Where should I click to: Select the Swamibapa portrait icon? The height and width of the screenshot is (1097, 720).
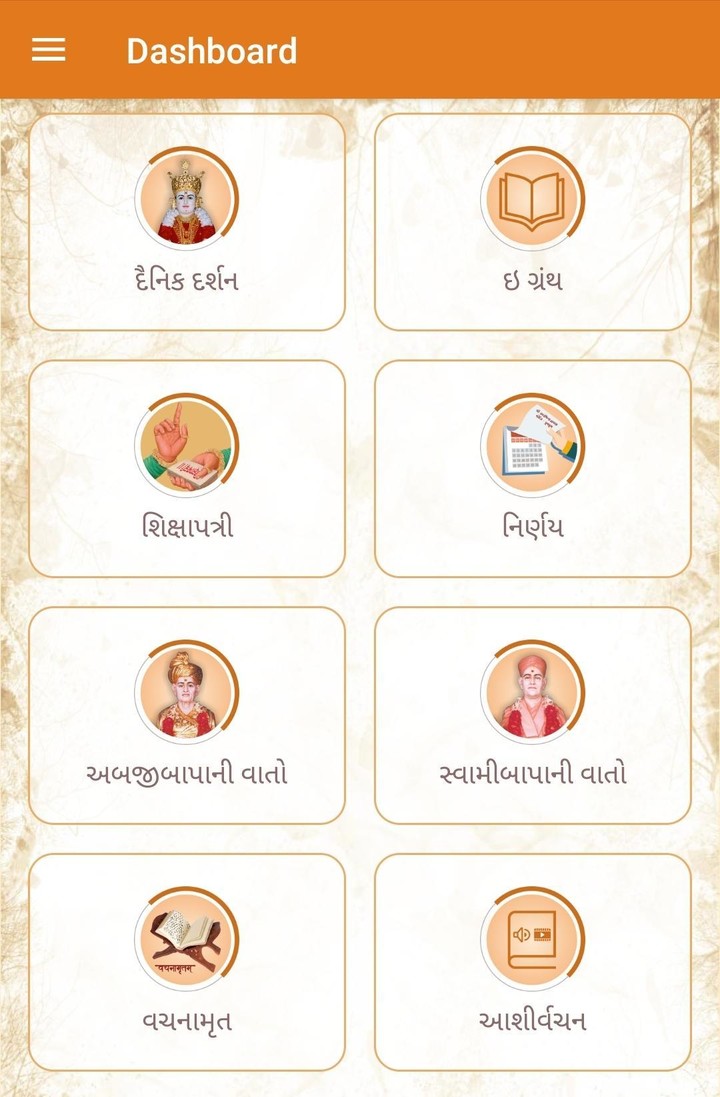point(532,690)
